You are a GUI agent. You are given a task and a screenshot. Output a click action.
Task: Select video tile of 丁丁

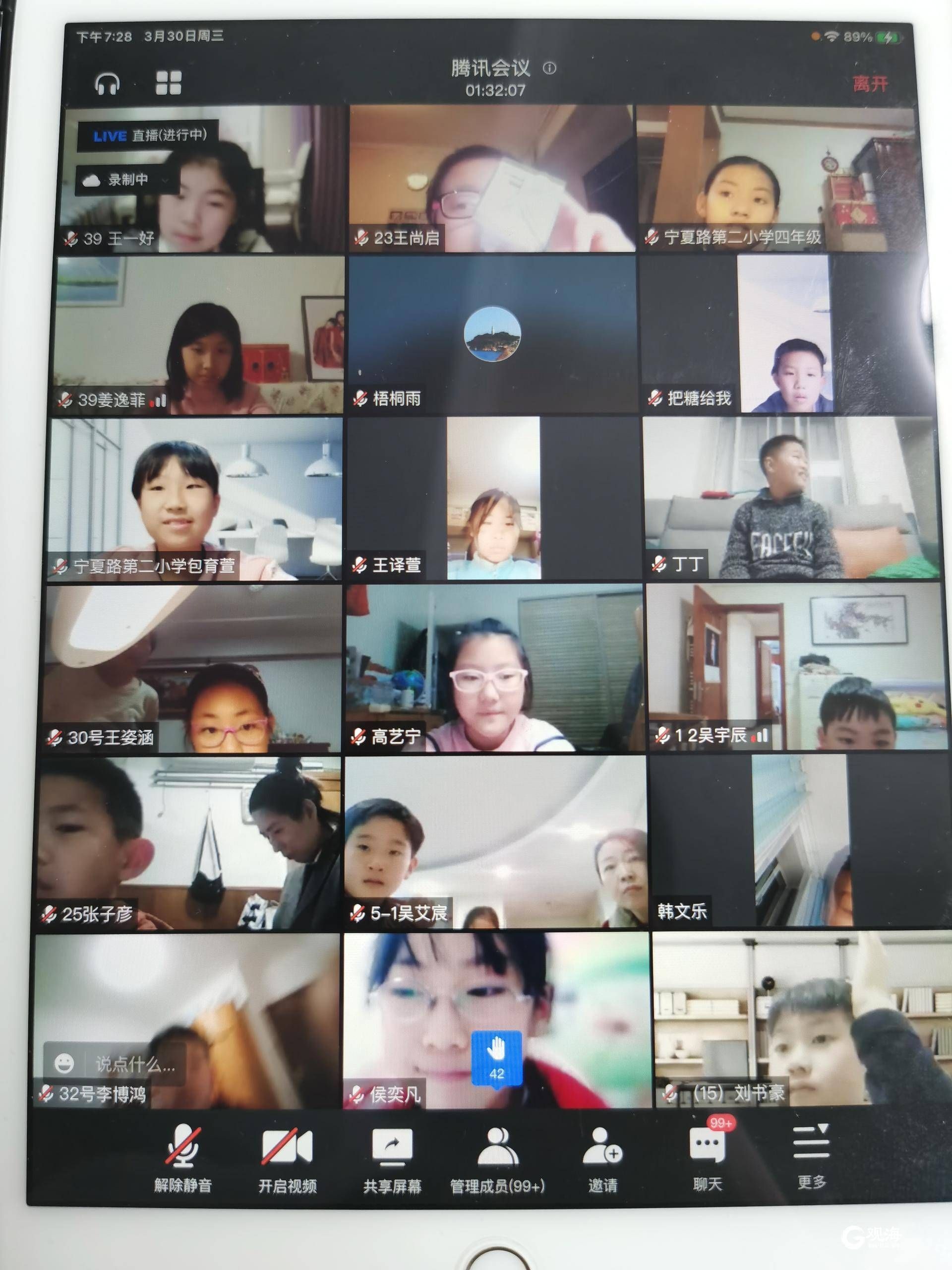[x=791, y=498]
